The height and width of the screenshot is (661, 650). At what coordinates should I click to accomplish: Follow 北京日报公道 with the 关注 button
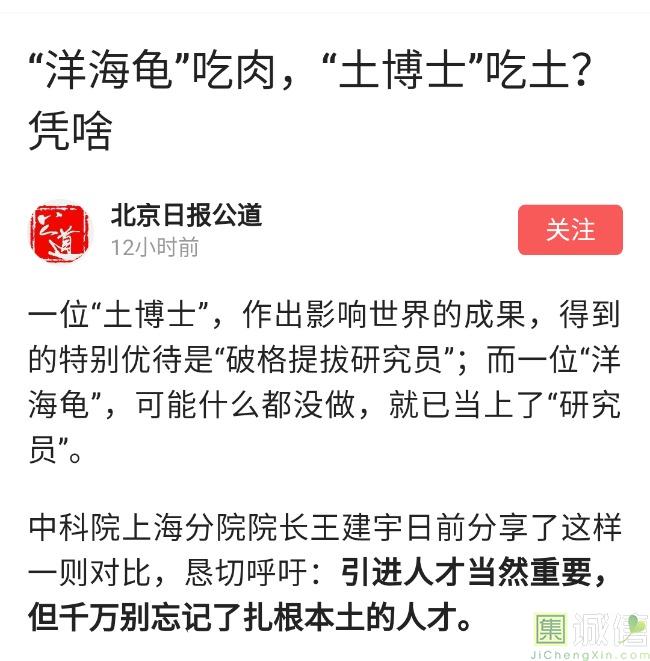coord(570,230)
